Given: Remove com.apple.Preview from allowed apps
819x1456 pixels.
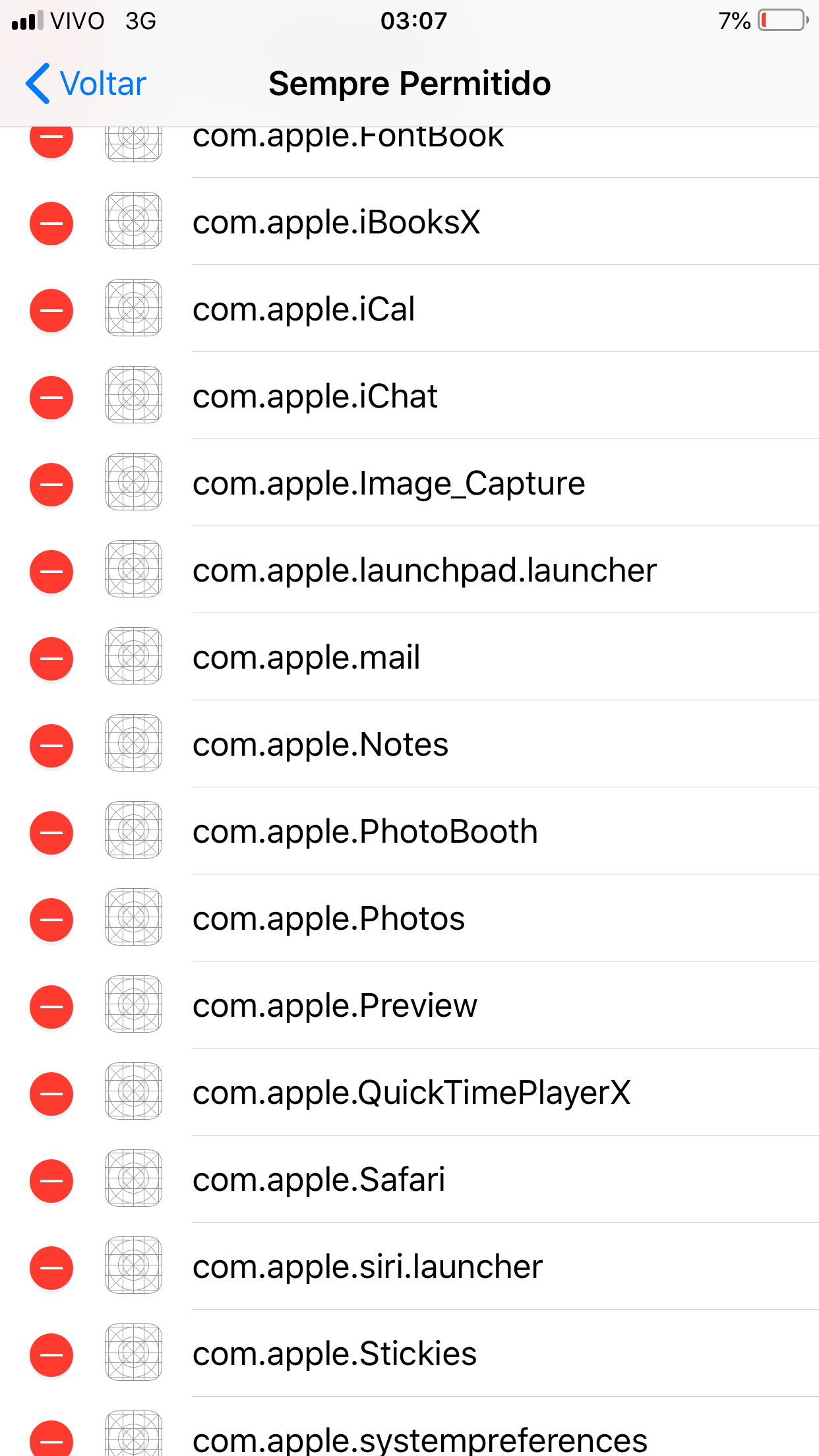Looking at the screenshot, I should [51, 1007].
